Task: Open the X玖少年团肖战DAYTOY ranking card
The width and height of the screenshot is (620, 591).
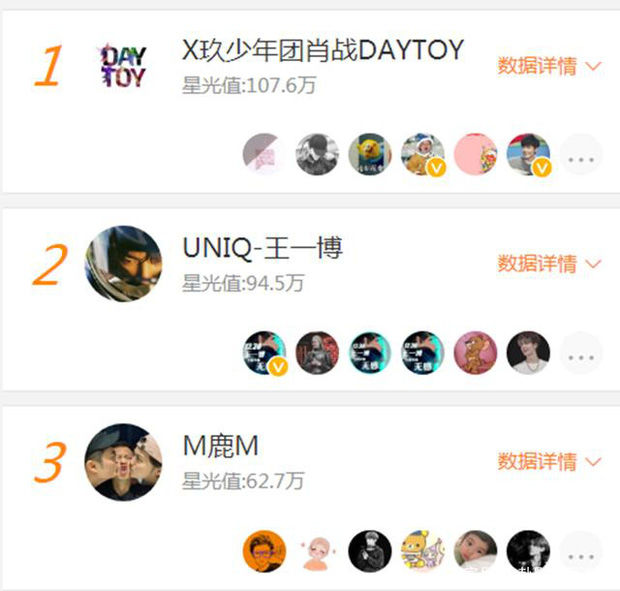Action: pos(322,48)
